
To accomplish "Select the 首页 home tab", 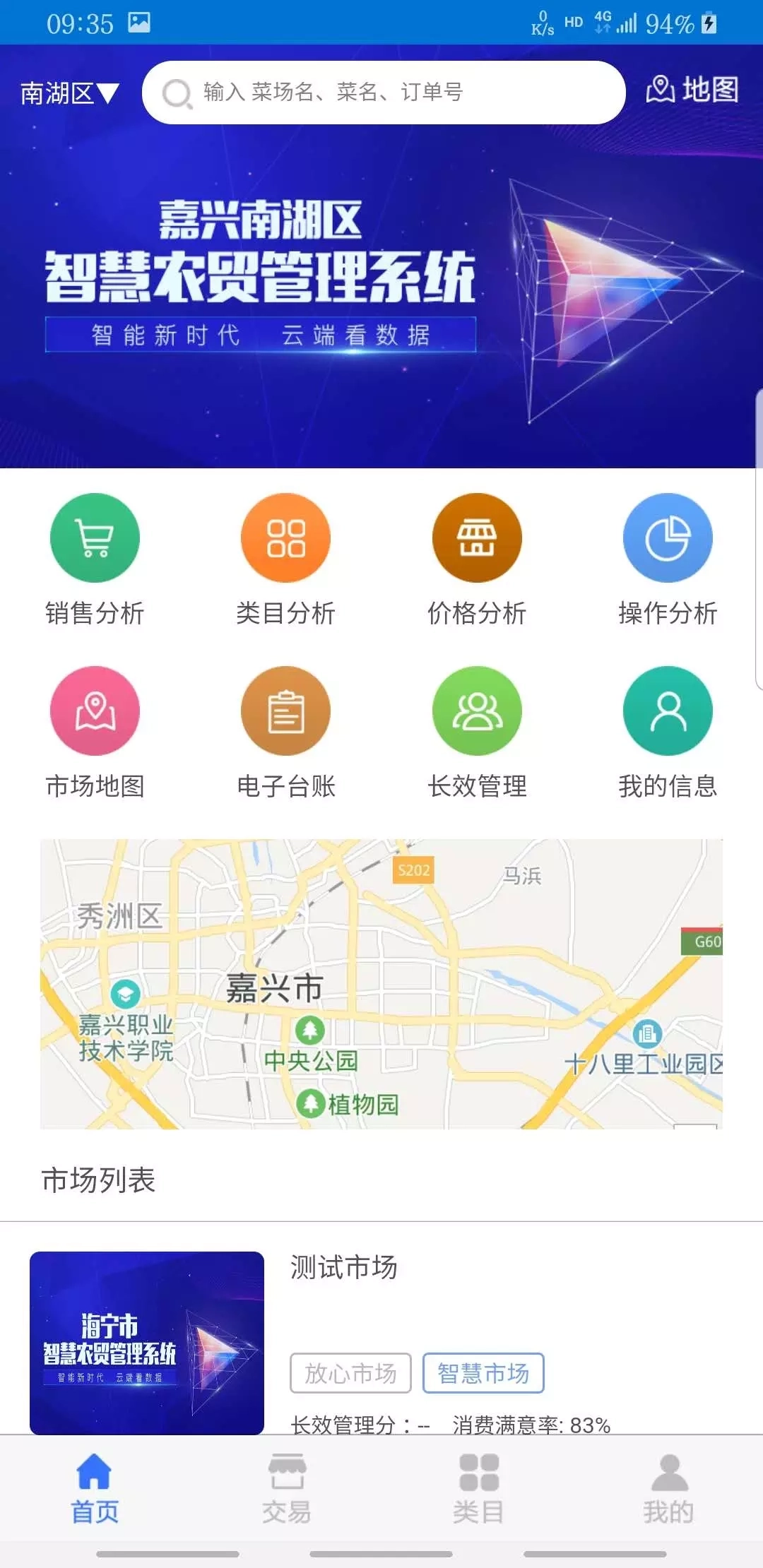I will coord(95,1487).
